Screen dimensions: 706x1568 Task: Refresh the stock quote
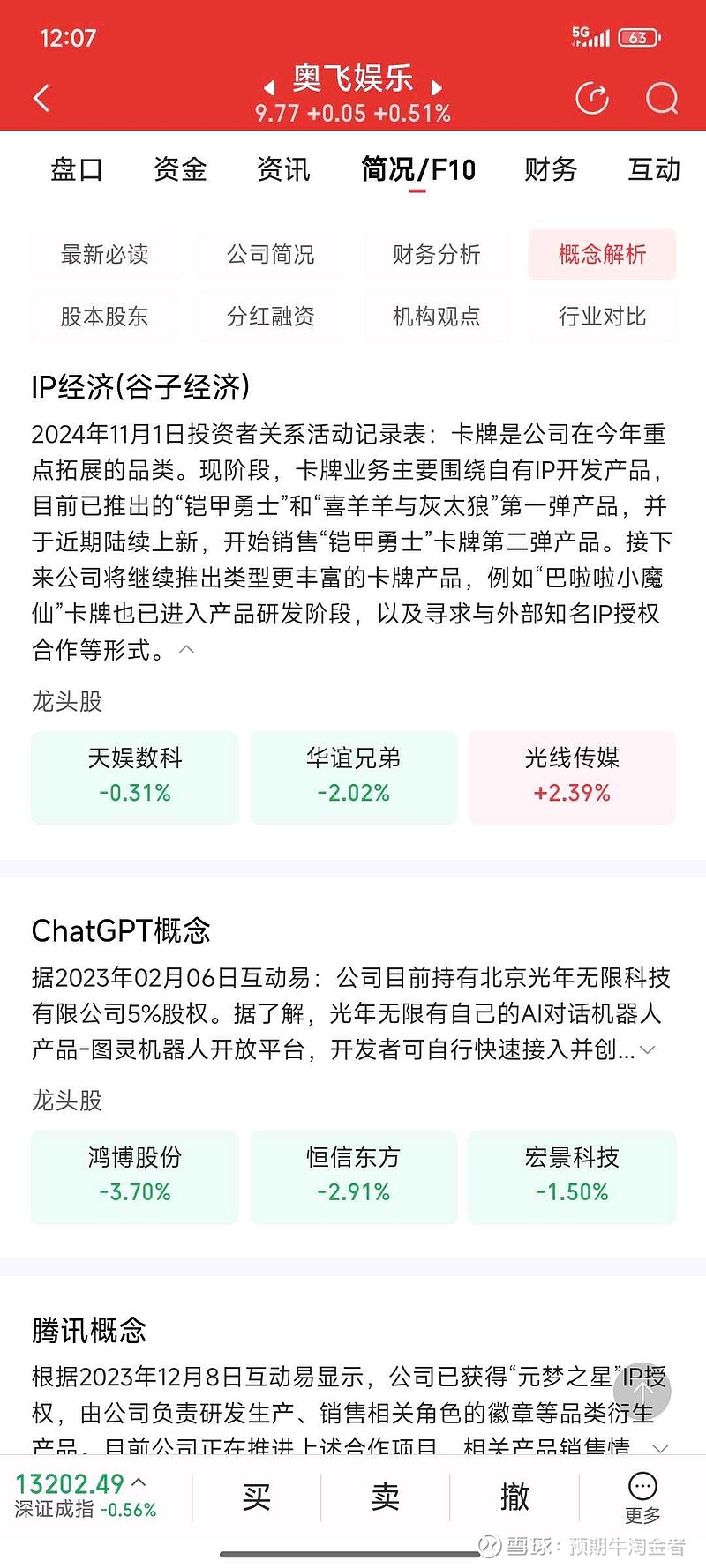[x=591, y=98]
